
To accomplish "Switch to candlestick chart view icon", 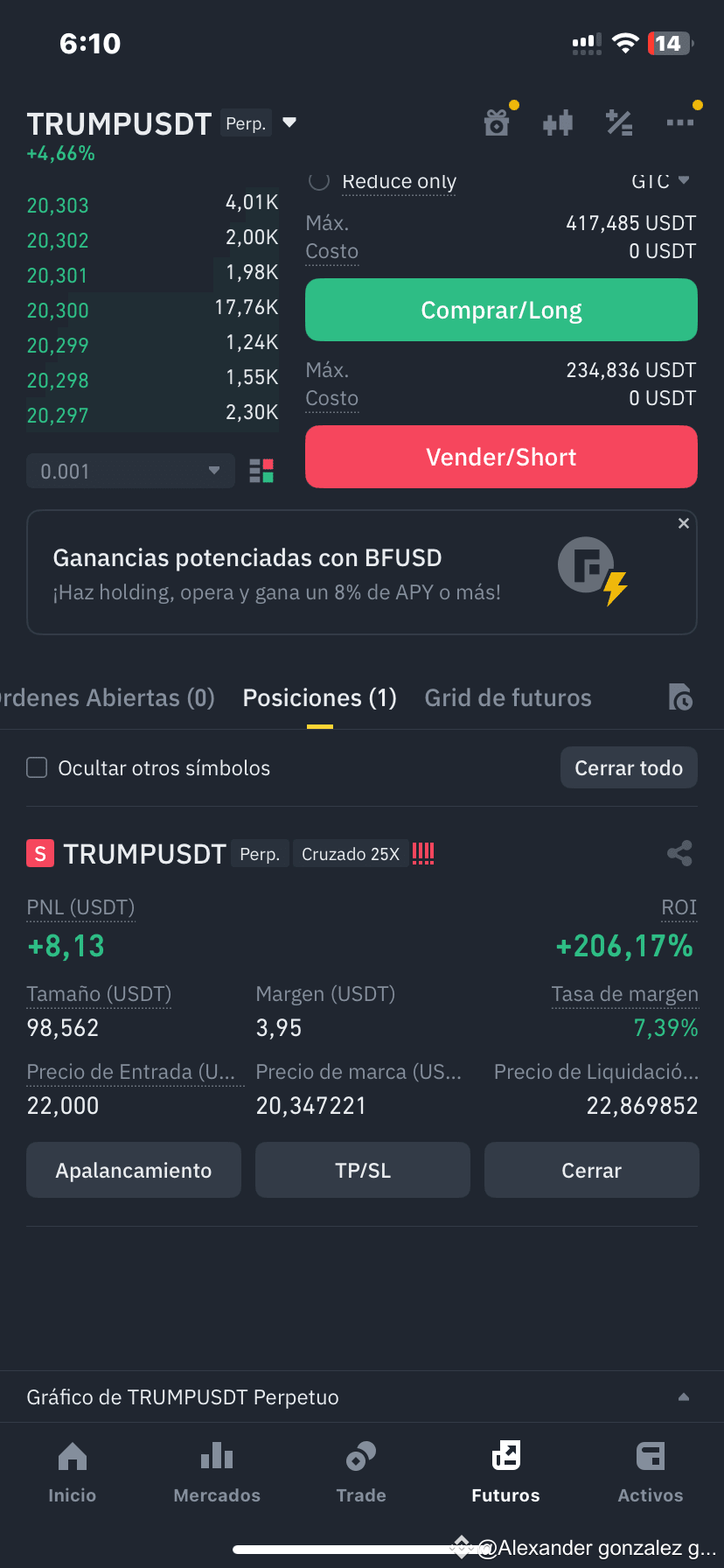I will [558, 122].
